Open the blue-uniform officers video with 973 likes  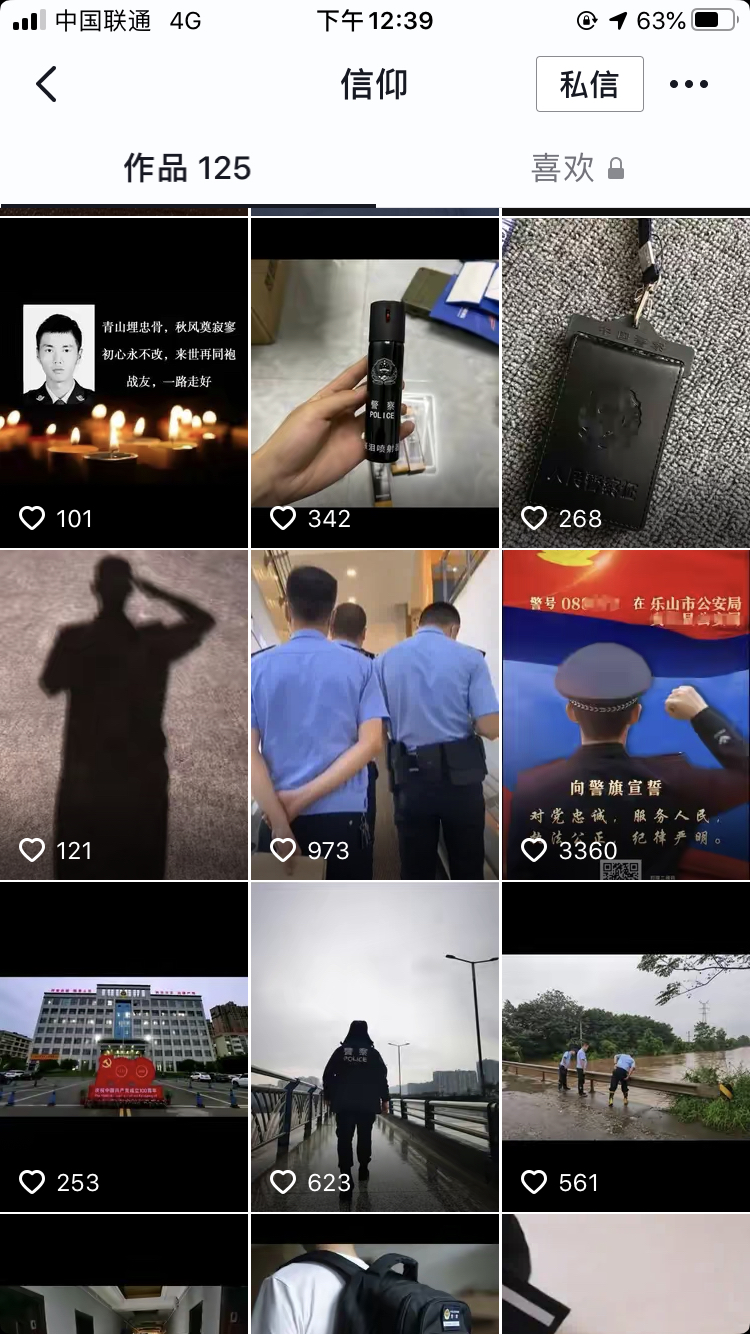point(375,714)
